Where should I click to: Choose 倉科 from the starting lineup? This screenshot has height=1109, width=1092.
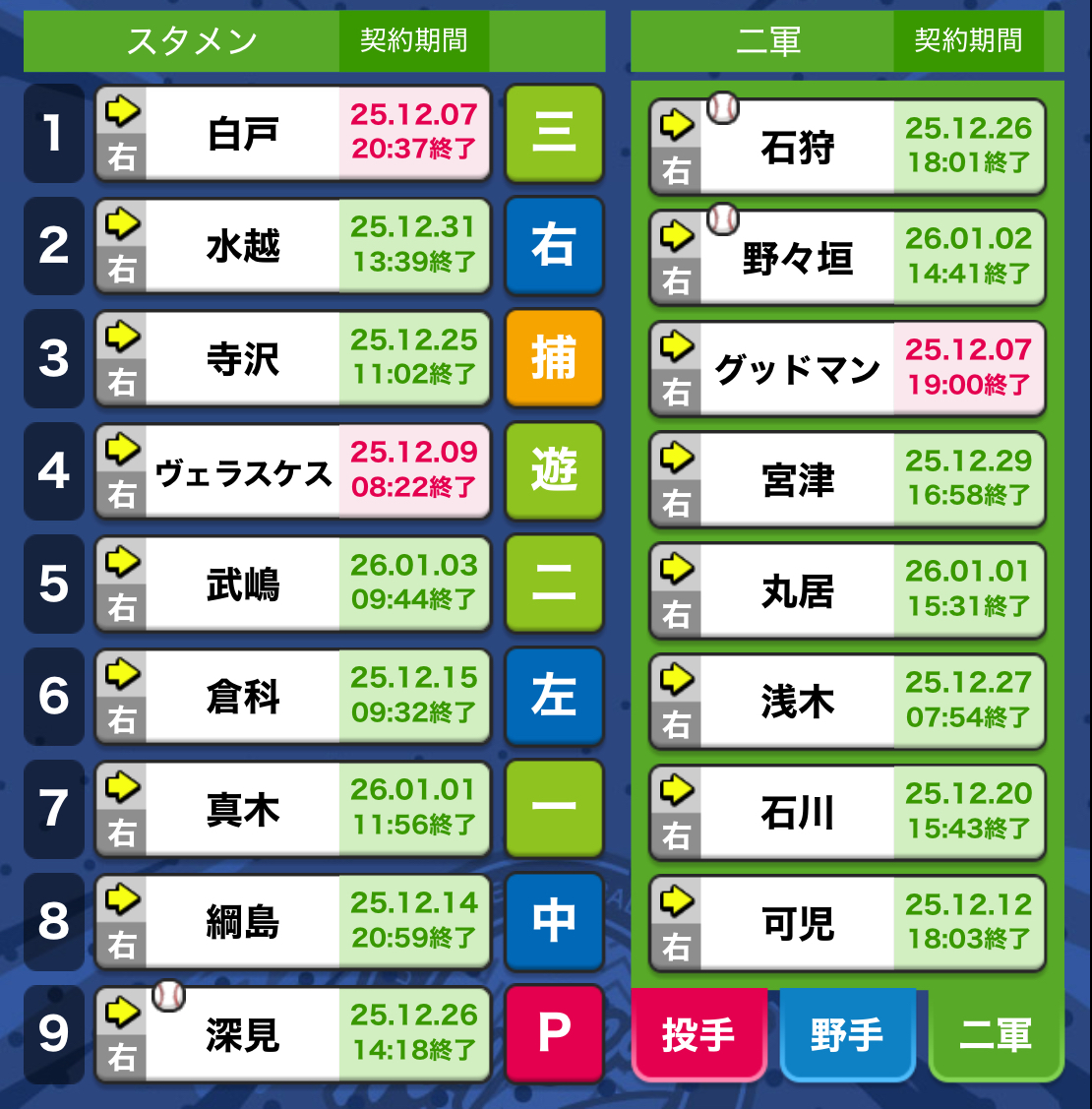293,697
